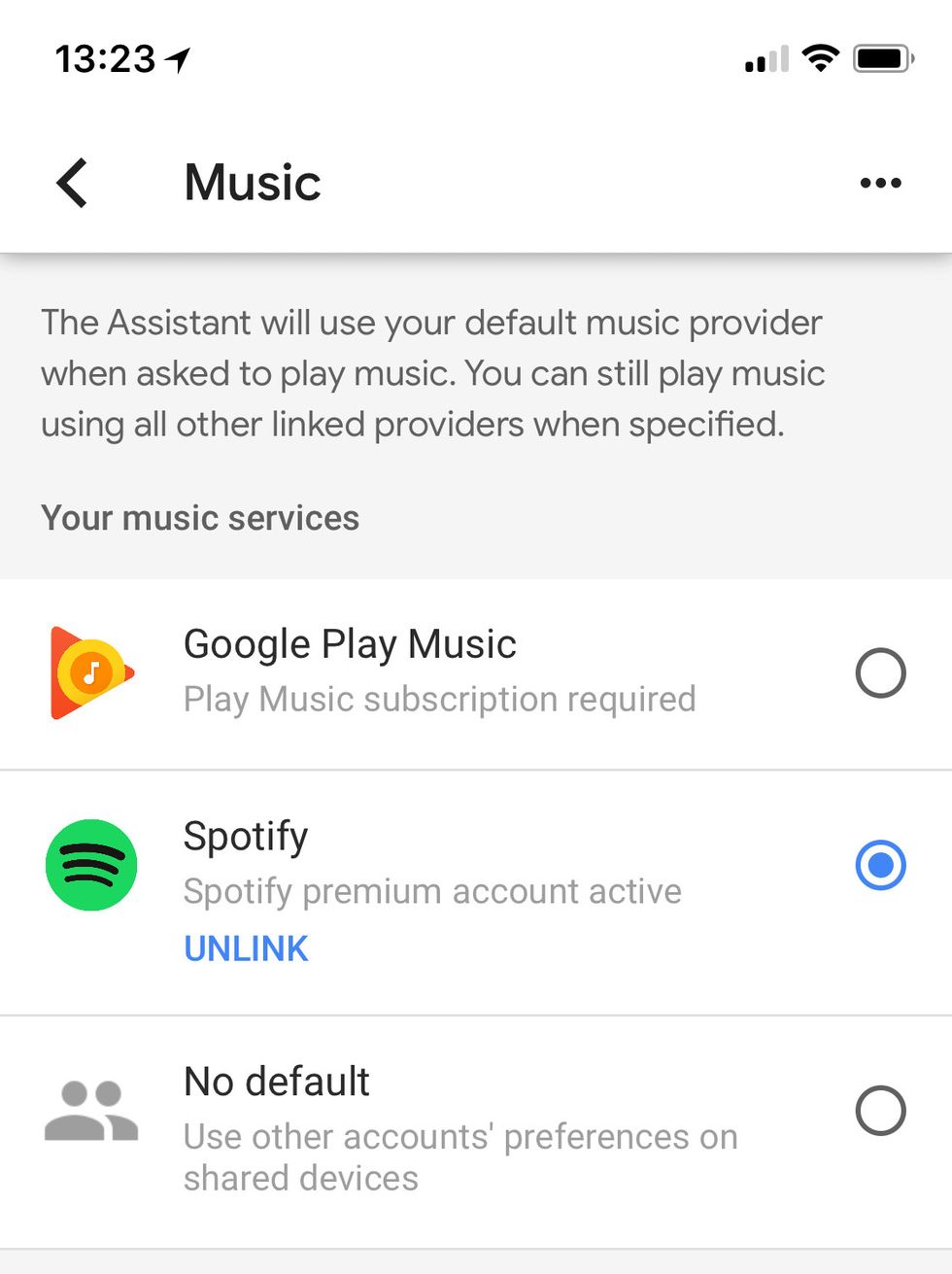Click the Google Play Music service icon
This screenshot has width=952, height=1274.
90,671
